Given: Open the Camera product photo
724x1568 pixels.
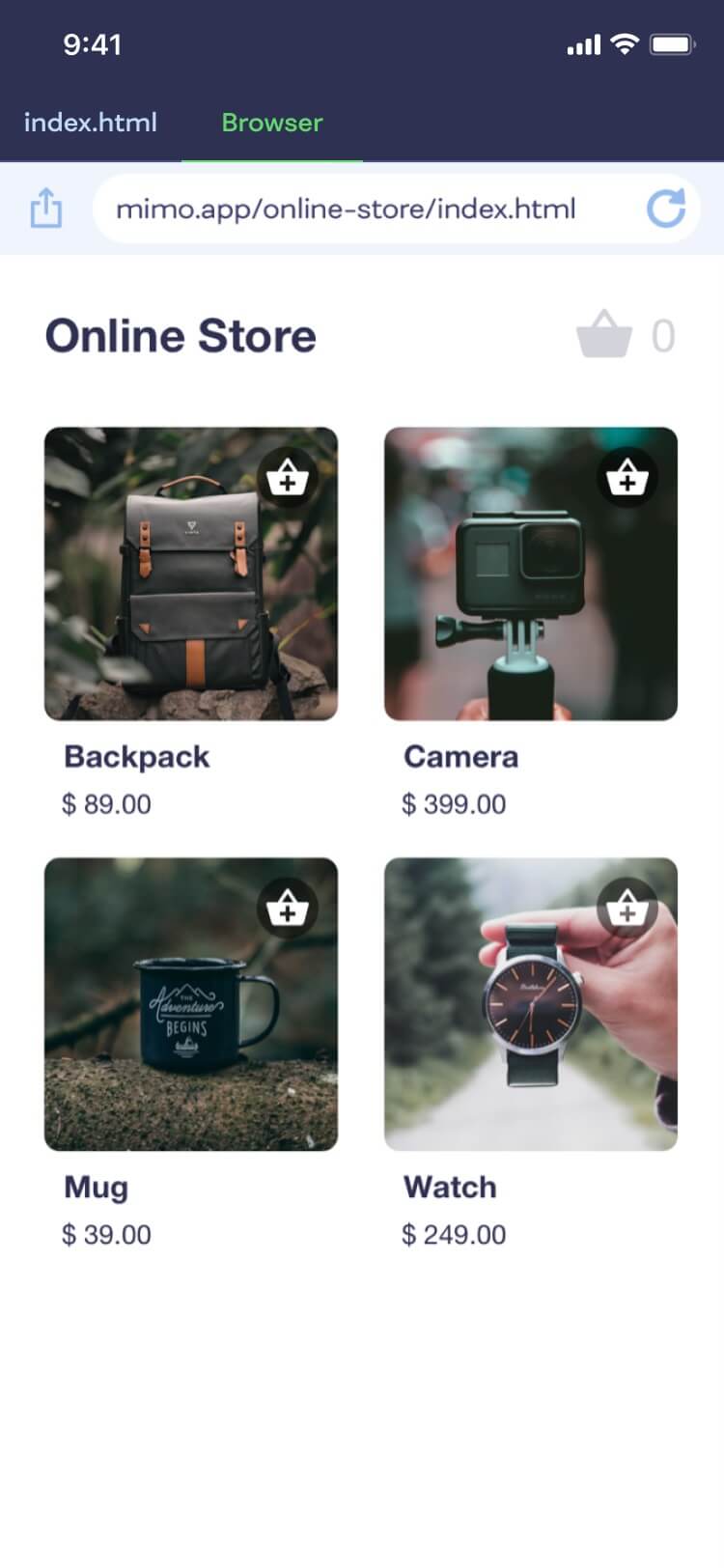Looking at the screenshot, I should (531, 574).
